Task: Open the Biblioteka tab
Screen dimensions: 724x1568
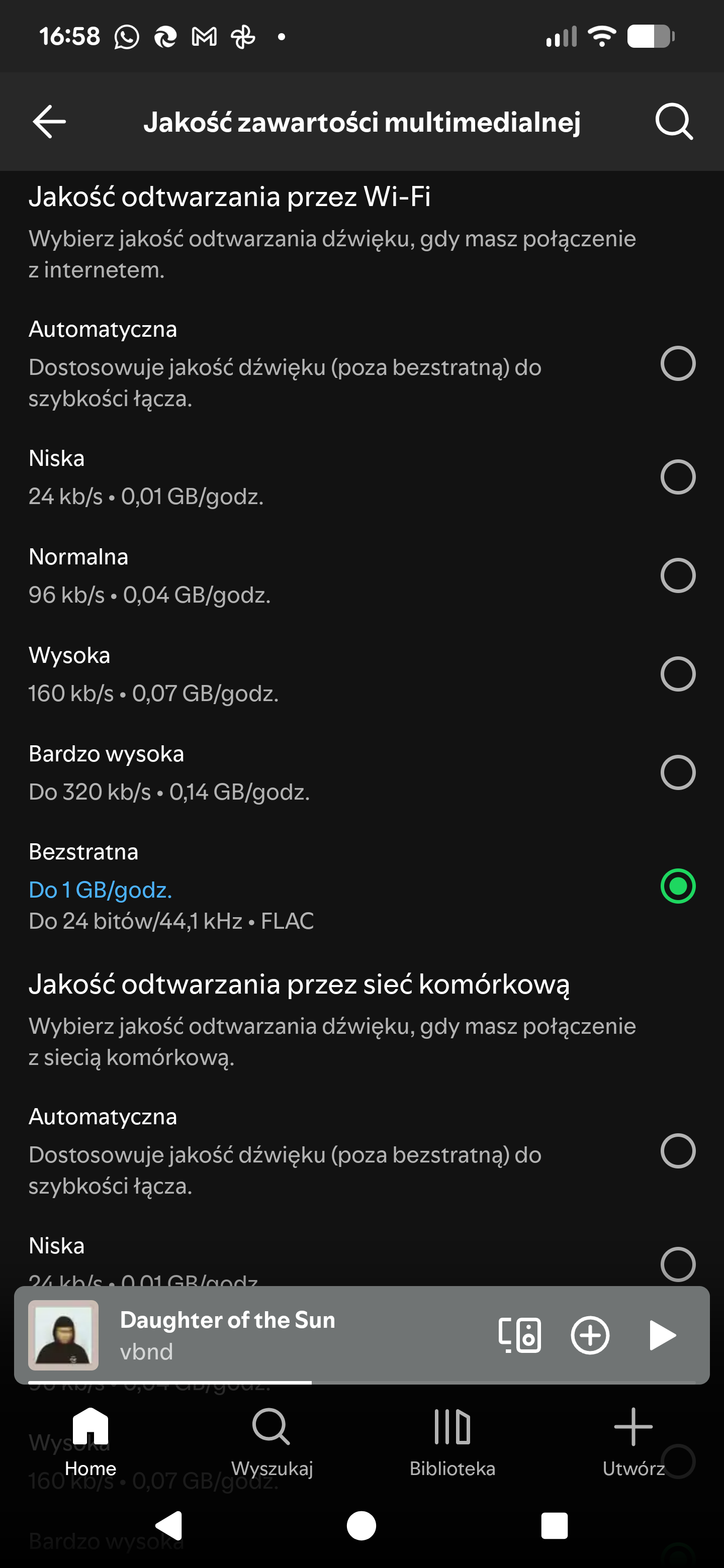Action: coord(452,1441)
